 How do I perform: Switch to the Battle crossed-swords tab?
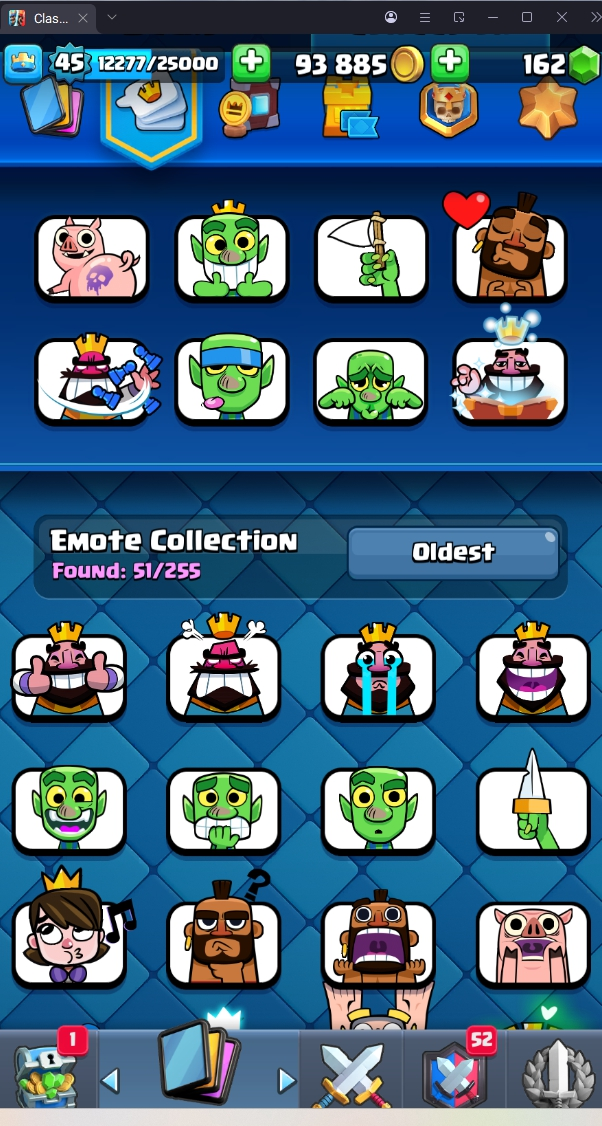click(x=350, y=1074)
